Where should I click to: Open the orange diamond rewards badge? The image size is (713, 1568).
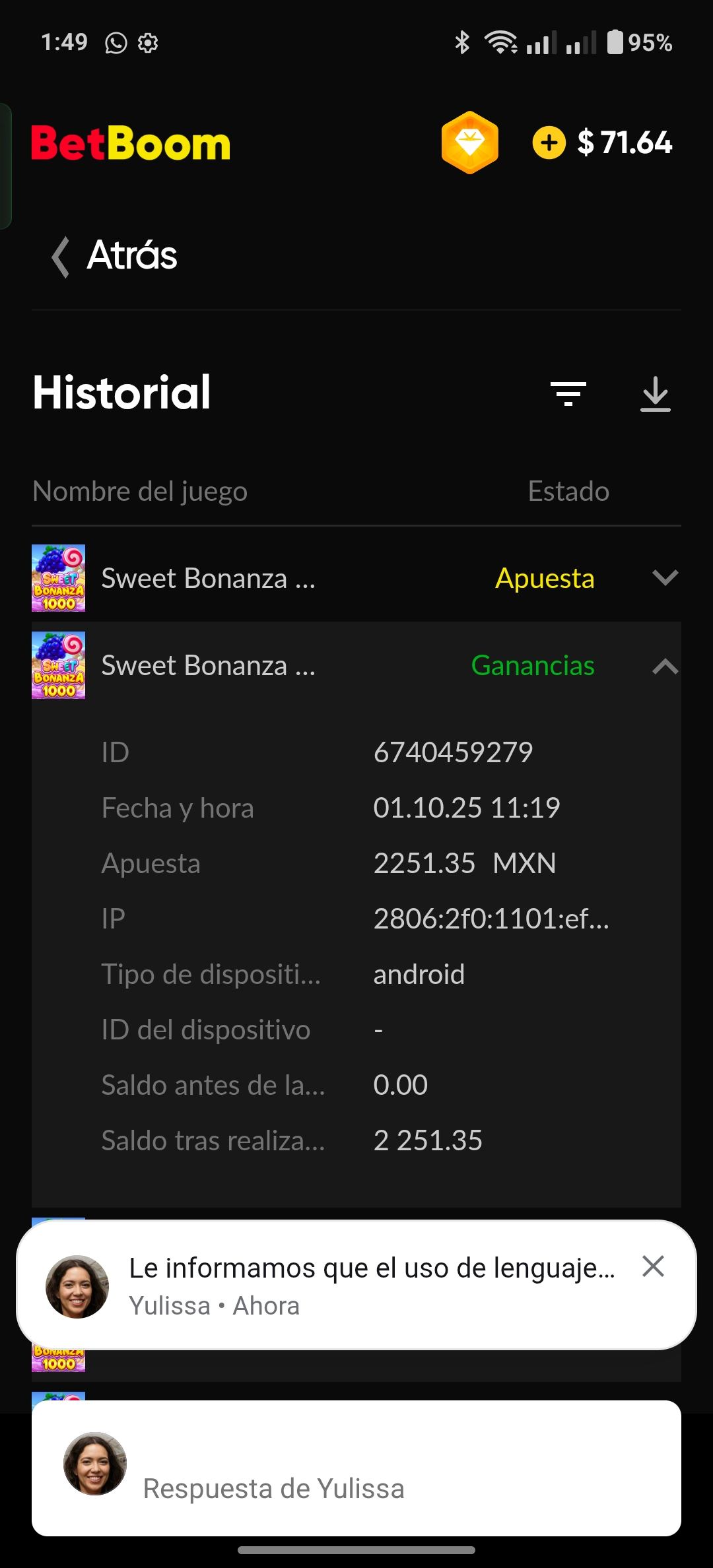pyautogui.click(x=469, y=143)
